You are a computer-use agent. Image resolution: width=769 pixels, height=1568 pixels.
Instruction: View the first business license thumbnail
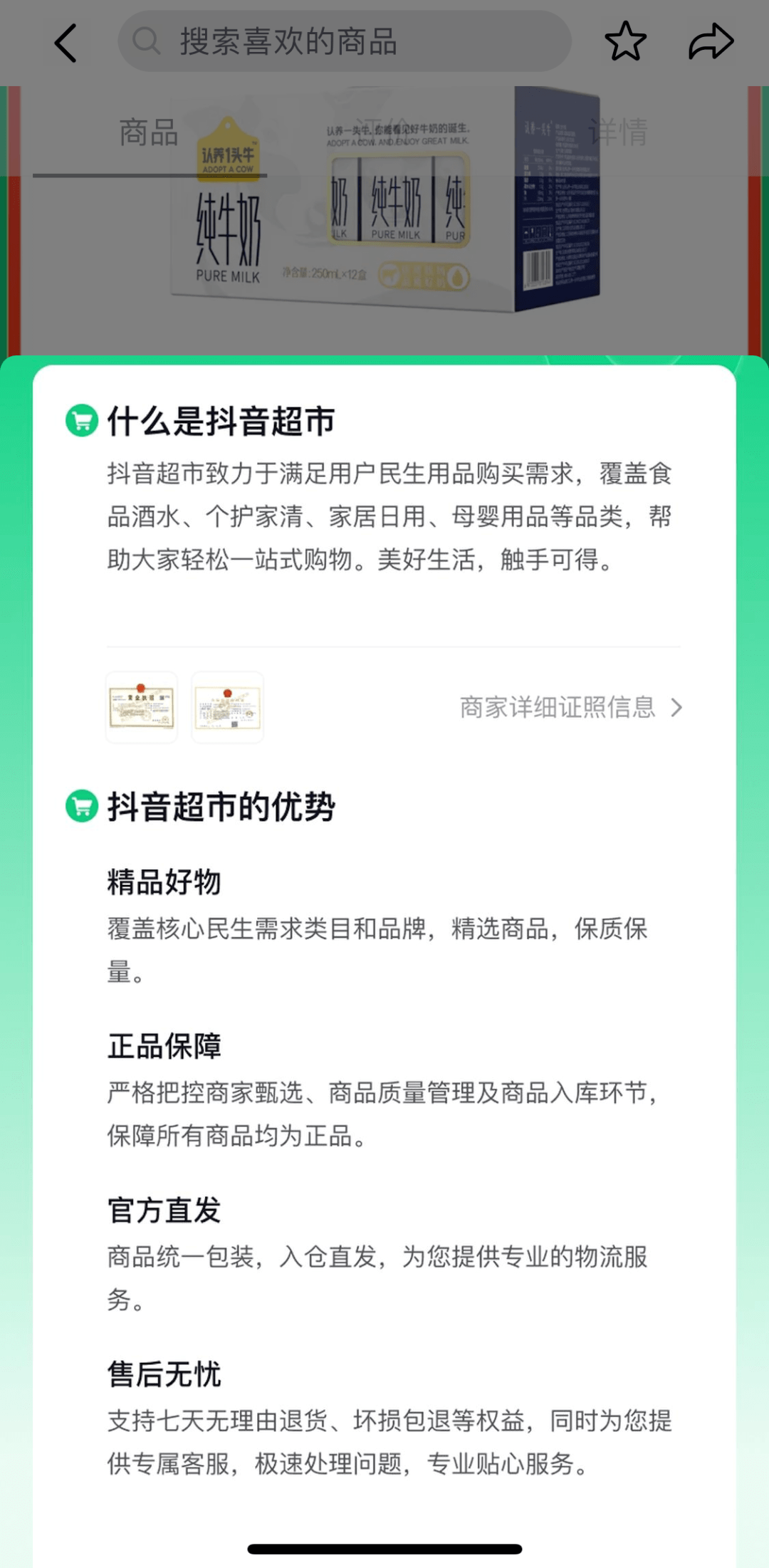click(142, 707)
